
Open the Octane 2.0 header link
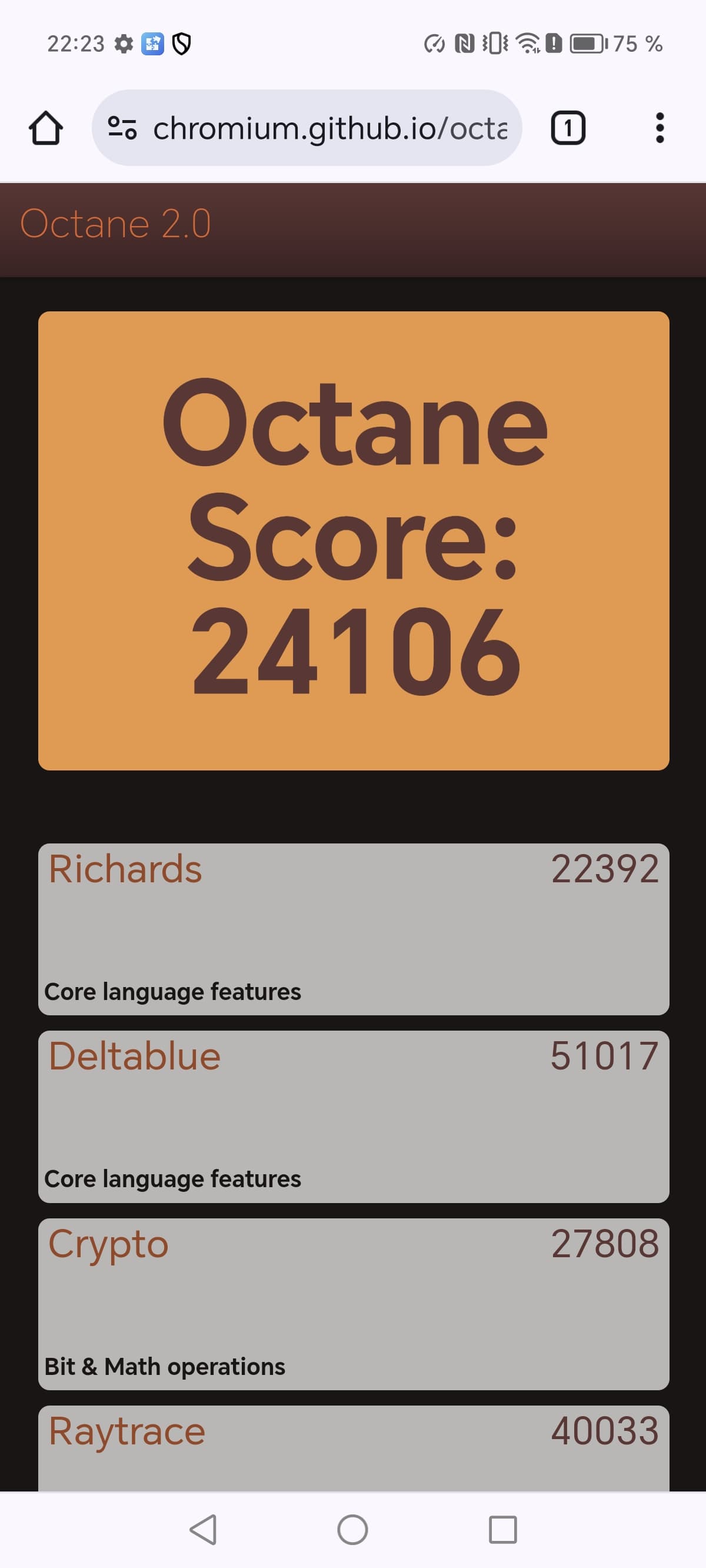point(116,224)
